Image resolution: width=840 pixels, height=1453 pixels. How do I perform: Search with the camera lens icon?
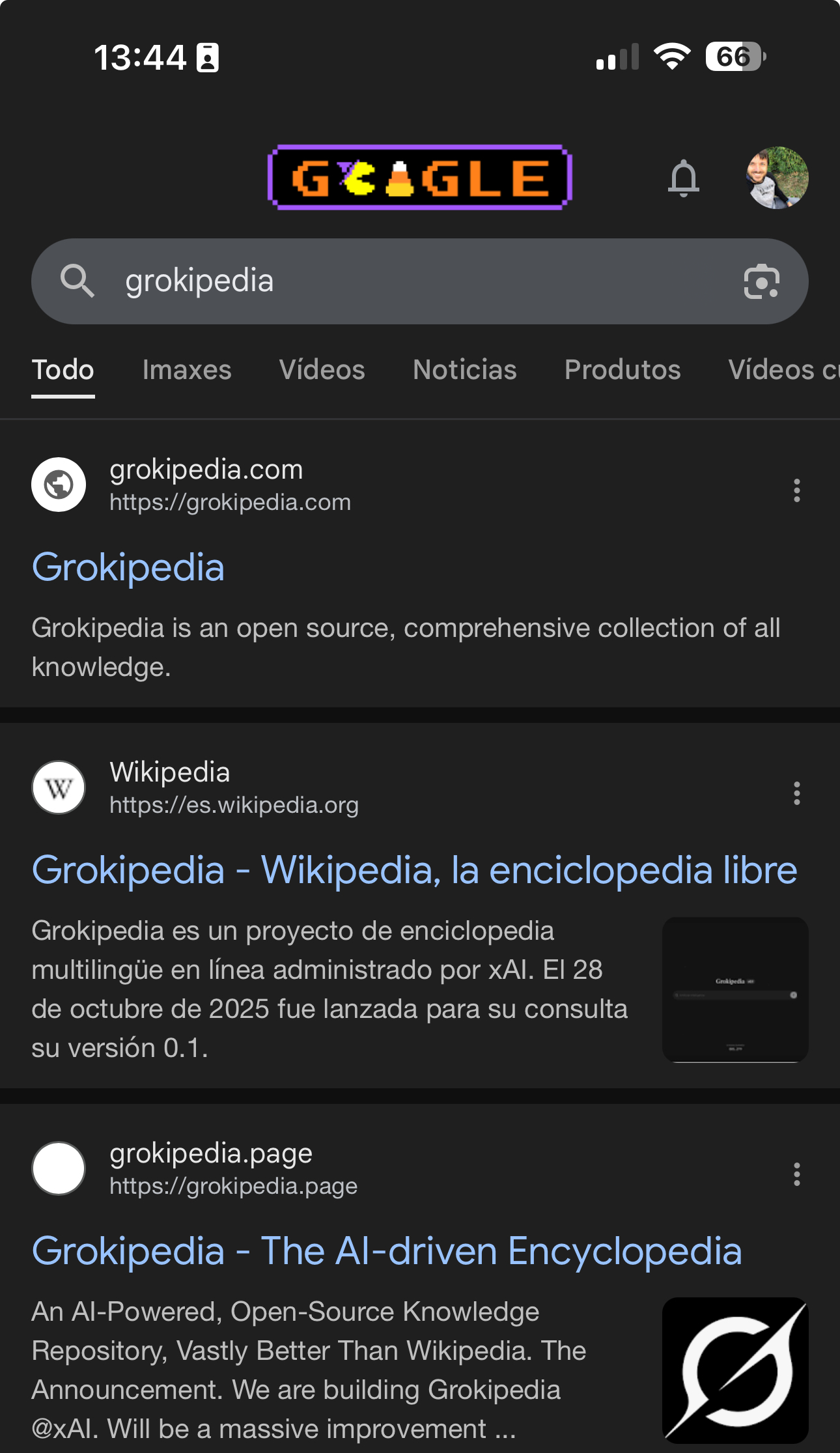point(761,281)
